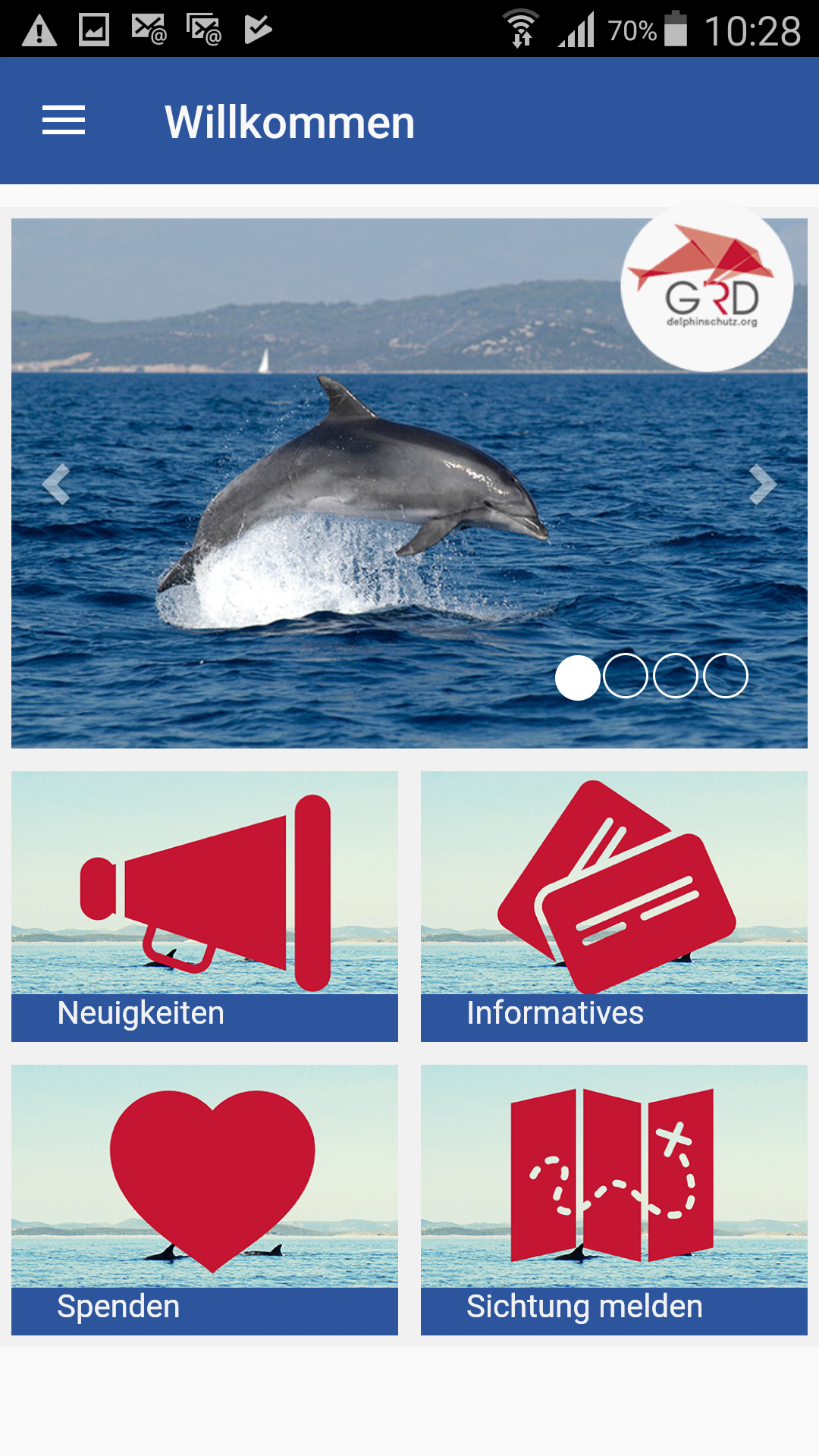This screenshot has width=819, height=1456.
Task: Open the Informatives section
Action: [614, 906]
